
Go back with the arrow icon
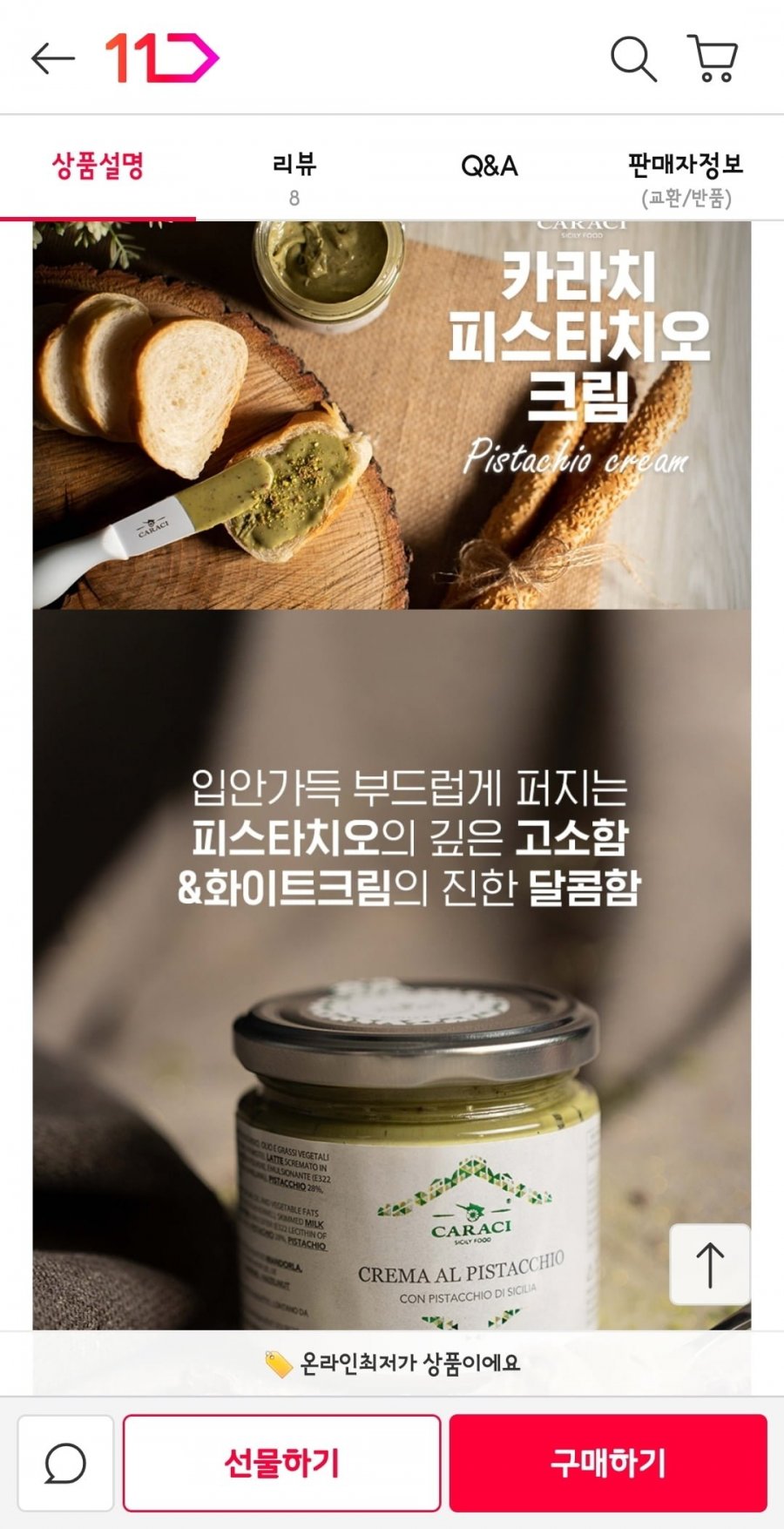click(x=52, y=59)
